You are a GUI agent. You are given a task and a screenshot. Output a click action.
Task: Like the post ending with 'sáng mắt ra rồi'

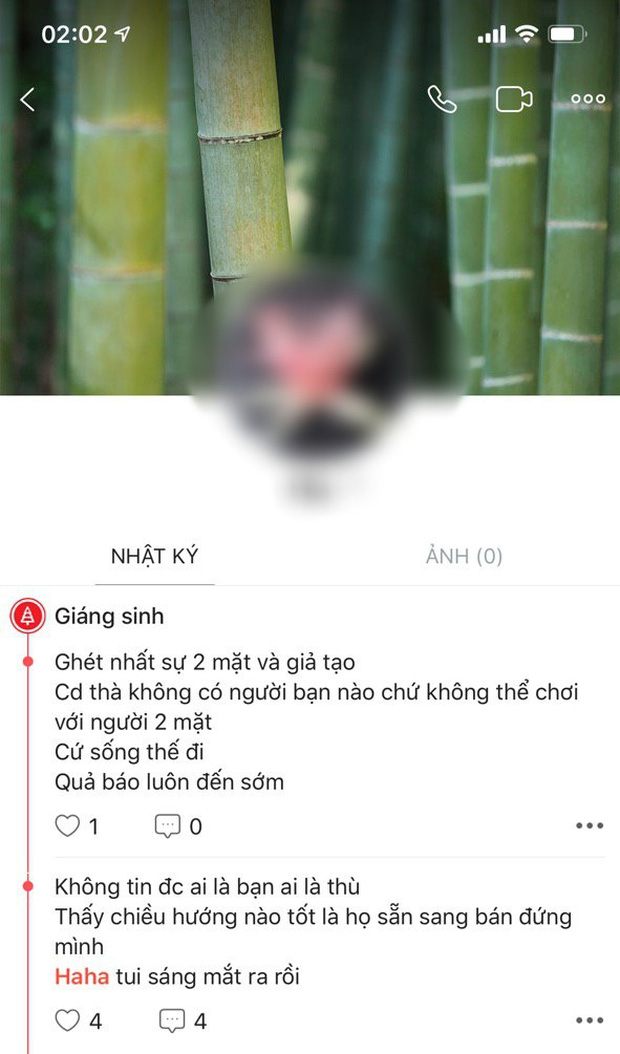(x=68, y=1021)
